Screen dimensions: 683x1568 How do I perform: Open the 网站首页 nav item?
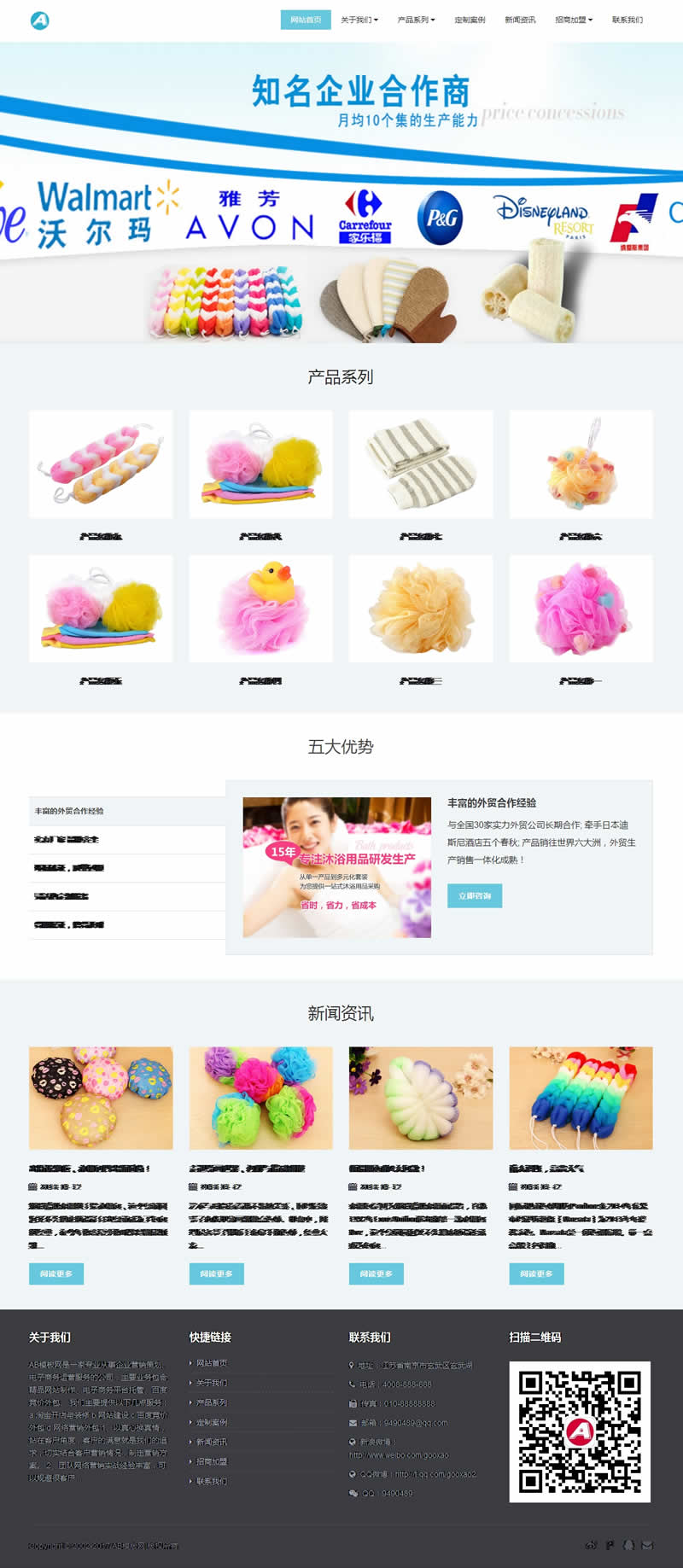click(306, 20)
